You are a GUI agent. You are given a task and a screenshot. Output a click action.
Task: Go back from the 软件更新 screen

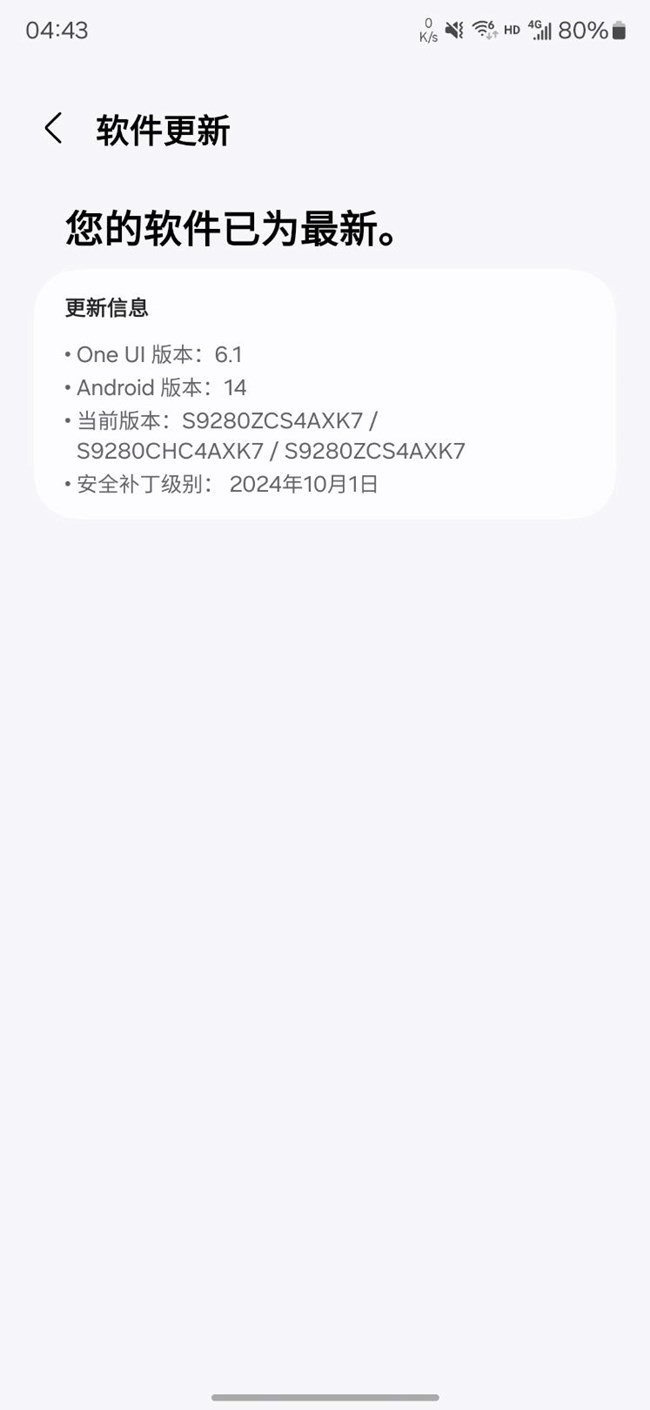pos(54,129)
